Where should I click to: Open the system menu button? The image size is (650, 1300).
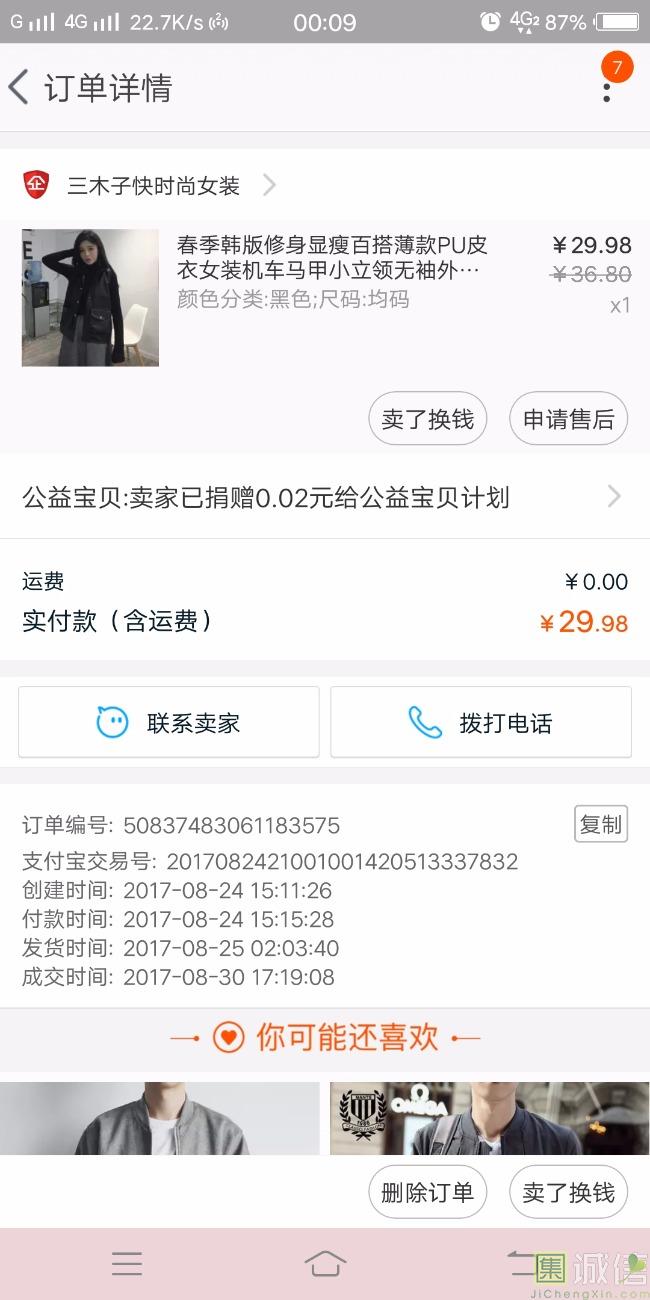(127, 1263)
